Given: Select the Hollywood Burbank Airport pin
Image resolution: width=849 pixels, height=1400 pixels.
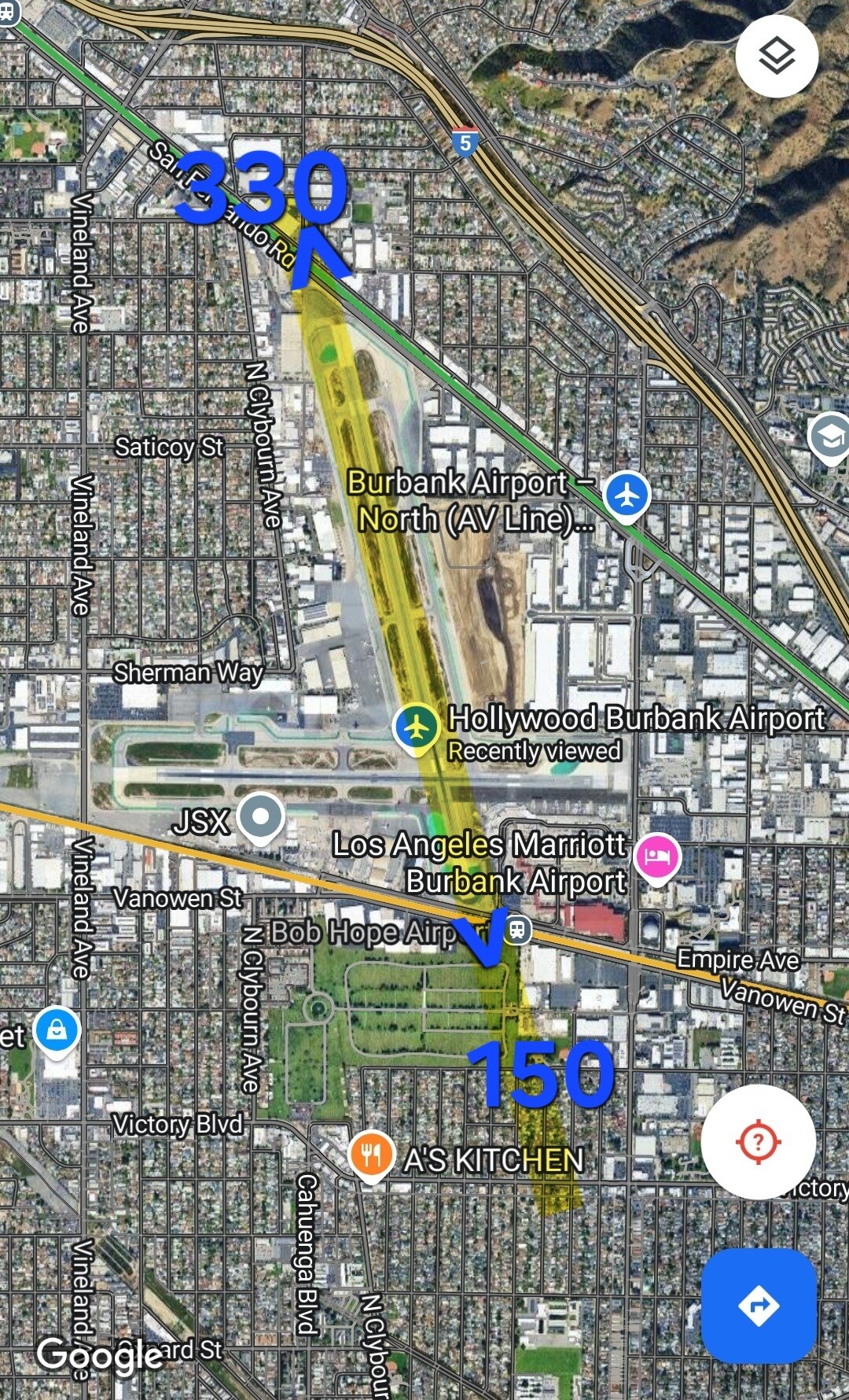Looking at the screenshot, I should (x=417, y=728).
